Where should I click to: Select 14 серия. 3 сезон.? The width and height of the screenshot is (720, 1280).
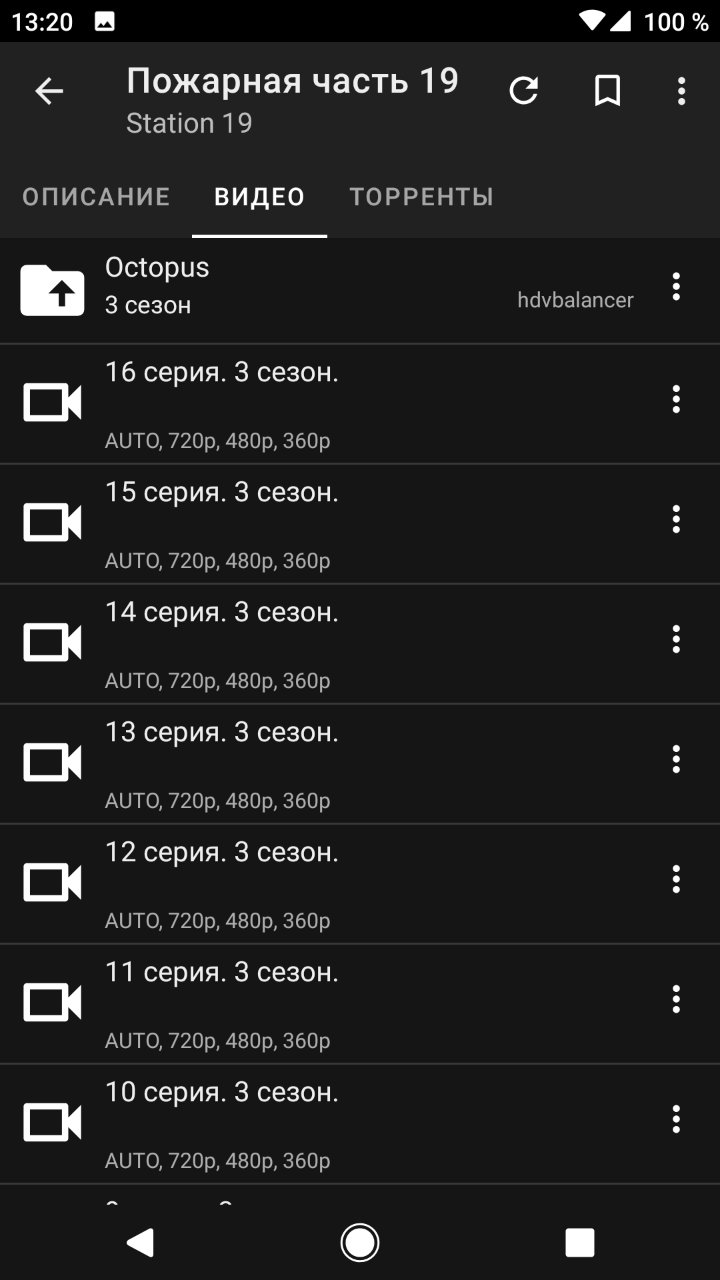coord(300,643)
